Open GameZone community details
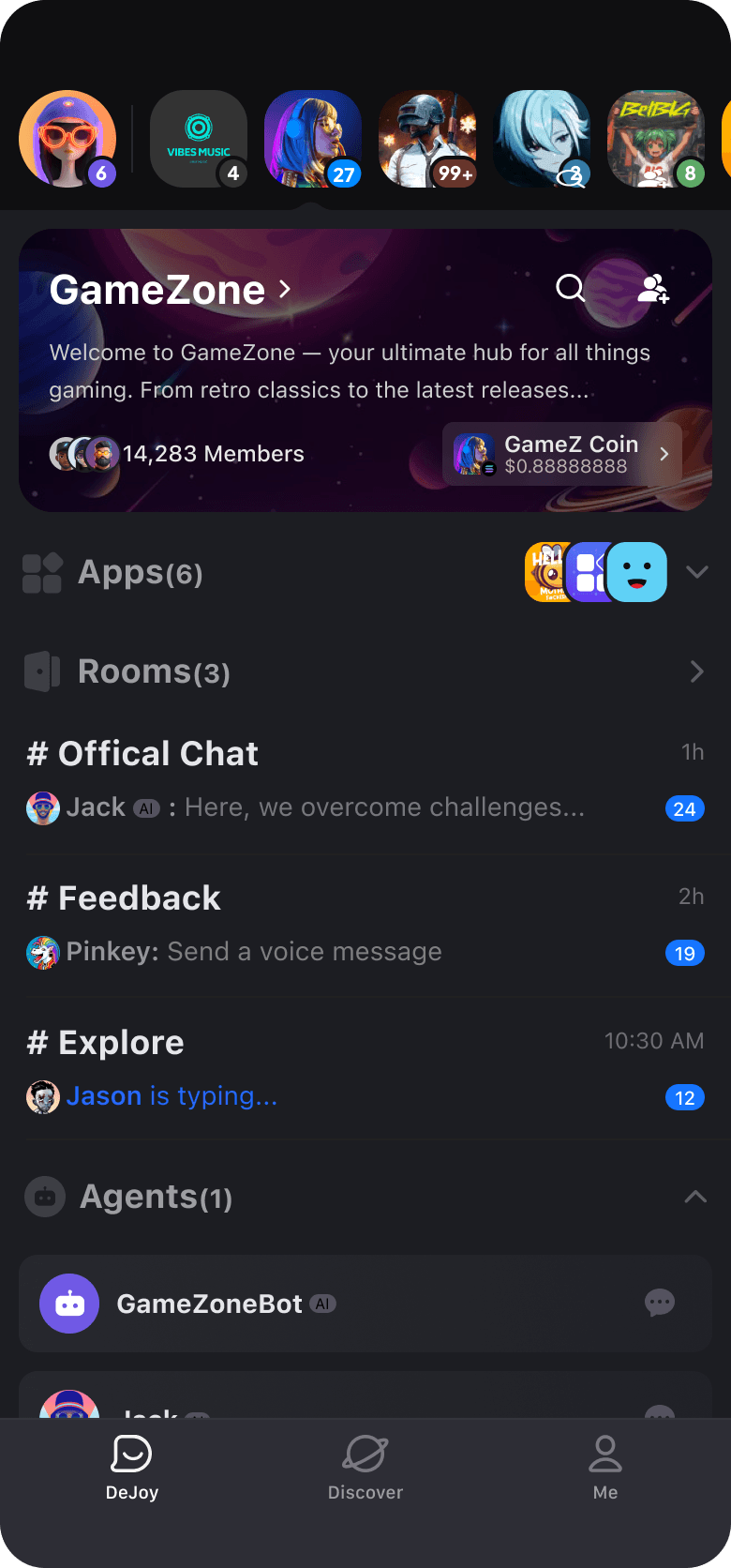Image resolution: width=731 pixels, height=1568 pixels. pos(171,290)
